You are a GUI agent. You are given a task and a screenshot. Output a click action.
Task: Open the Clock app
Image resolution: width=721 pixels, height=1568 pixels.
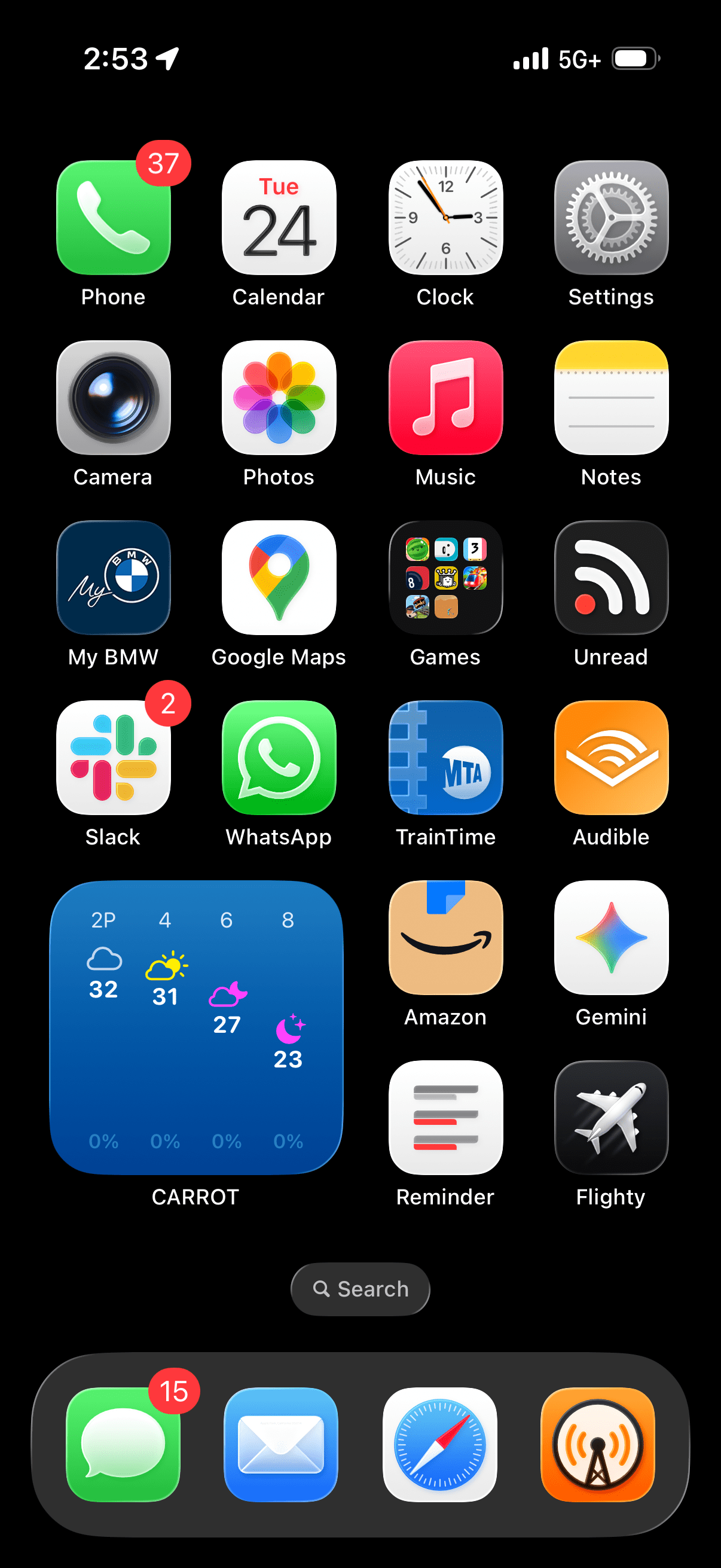click(x=445, y=217)
